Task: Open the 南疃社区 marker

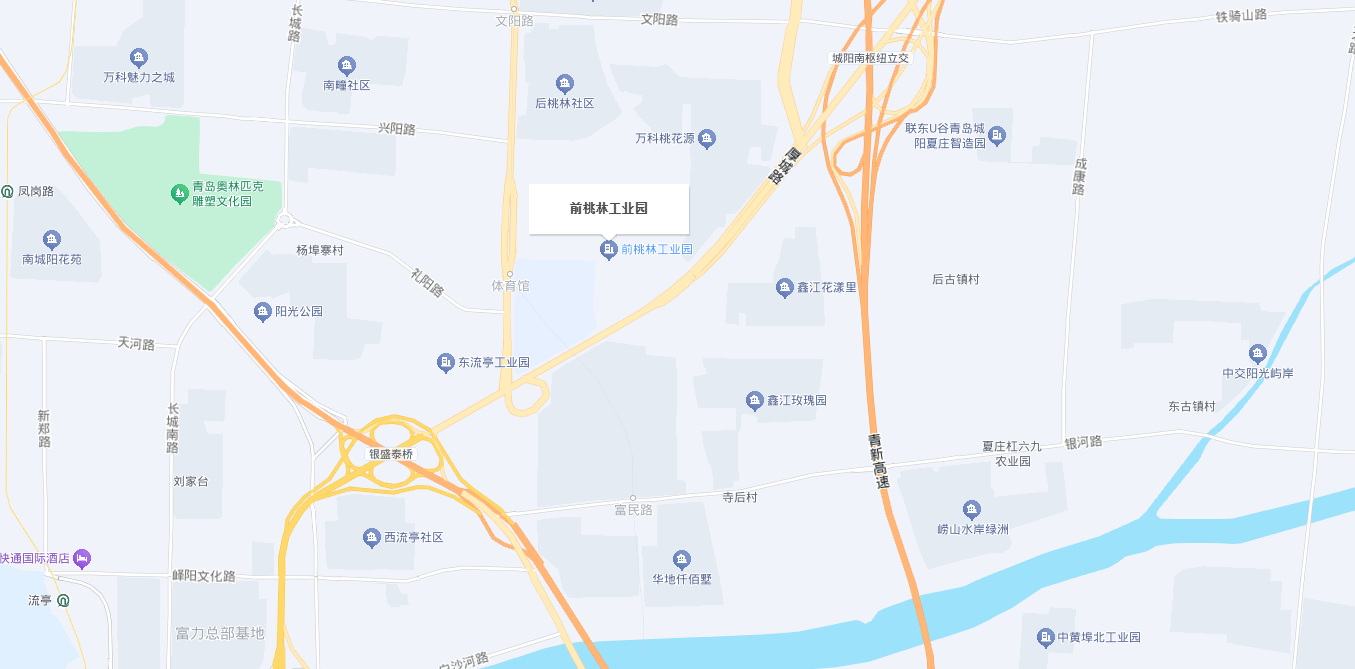Action: coord(347,66)
